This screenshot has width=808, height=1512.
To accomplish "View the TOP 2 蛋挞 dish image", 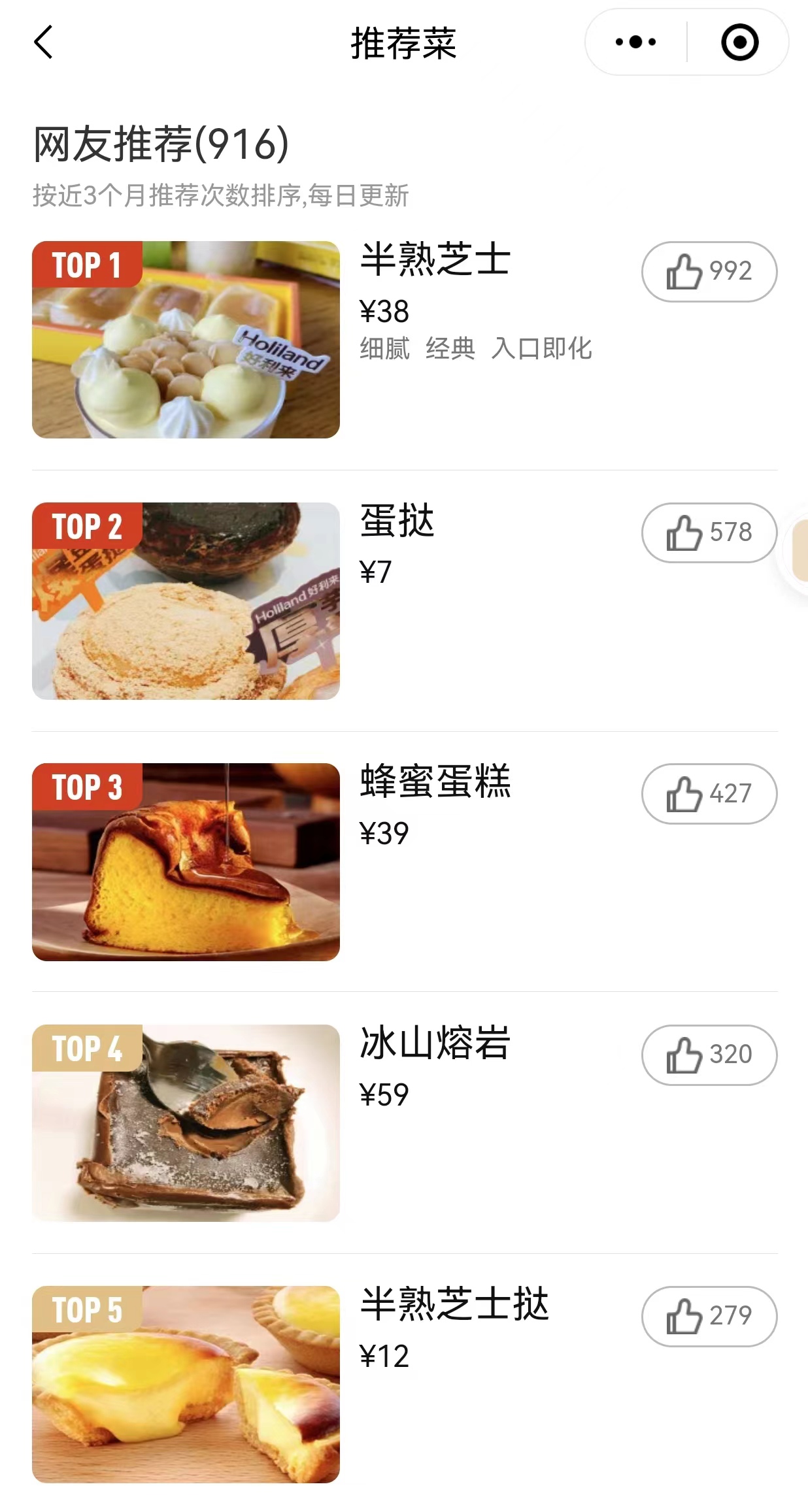I will click(186, 601).
